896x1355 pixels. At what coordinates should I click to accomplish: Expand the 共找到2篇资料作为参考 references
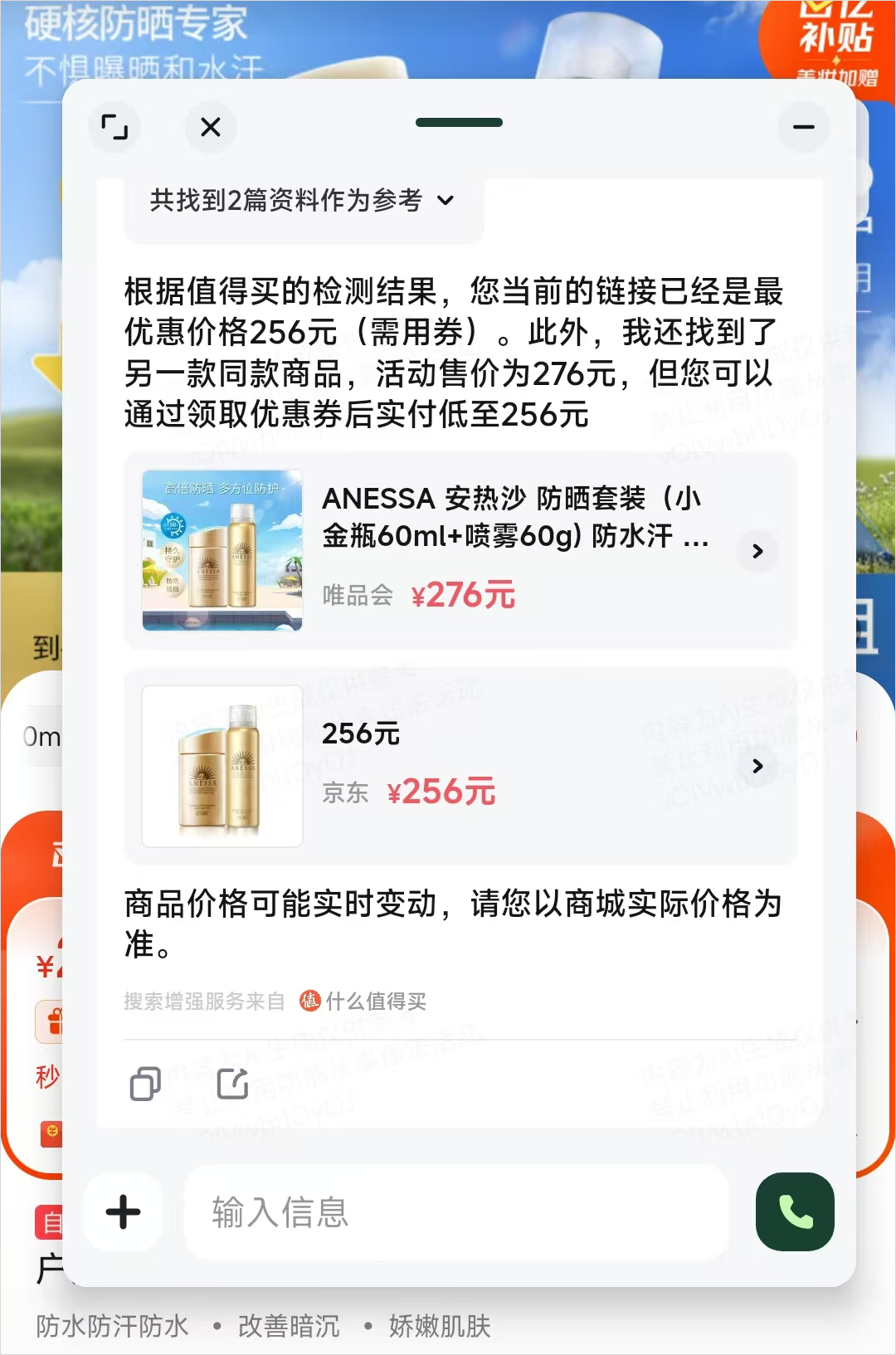(303, 201)
